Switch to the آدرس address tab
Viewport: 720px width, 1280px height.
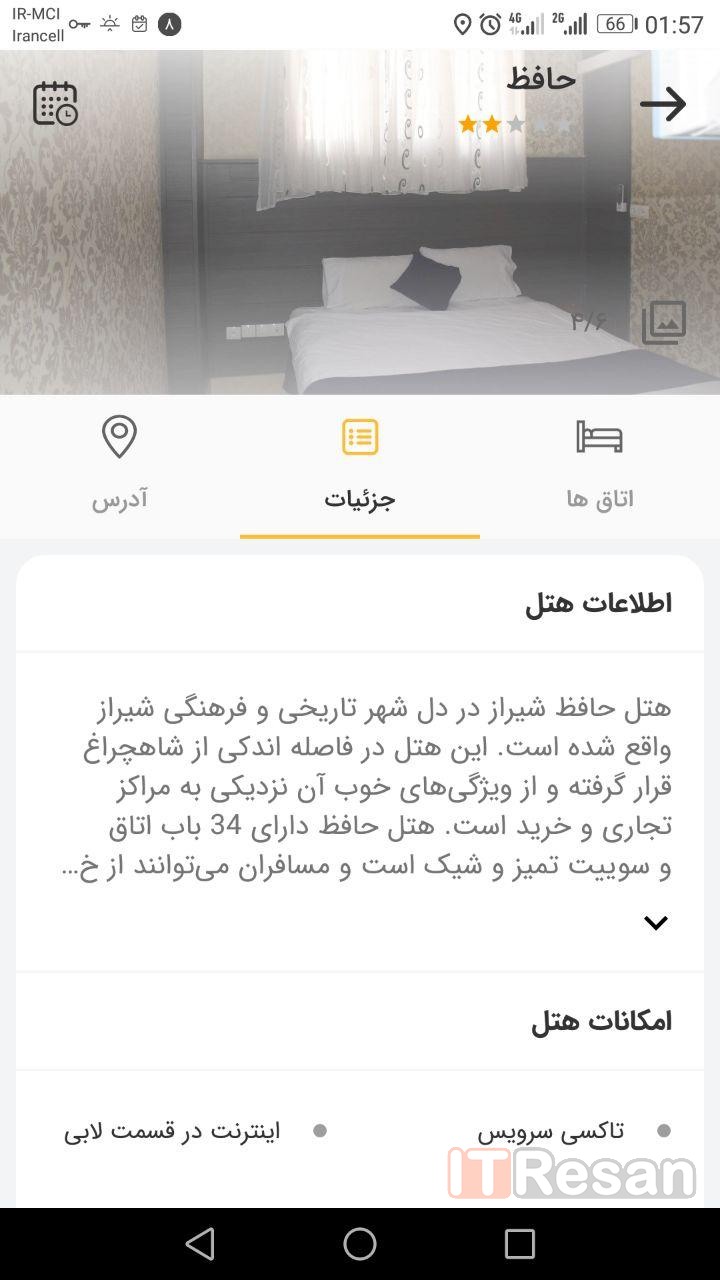pos(119,466)
